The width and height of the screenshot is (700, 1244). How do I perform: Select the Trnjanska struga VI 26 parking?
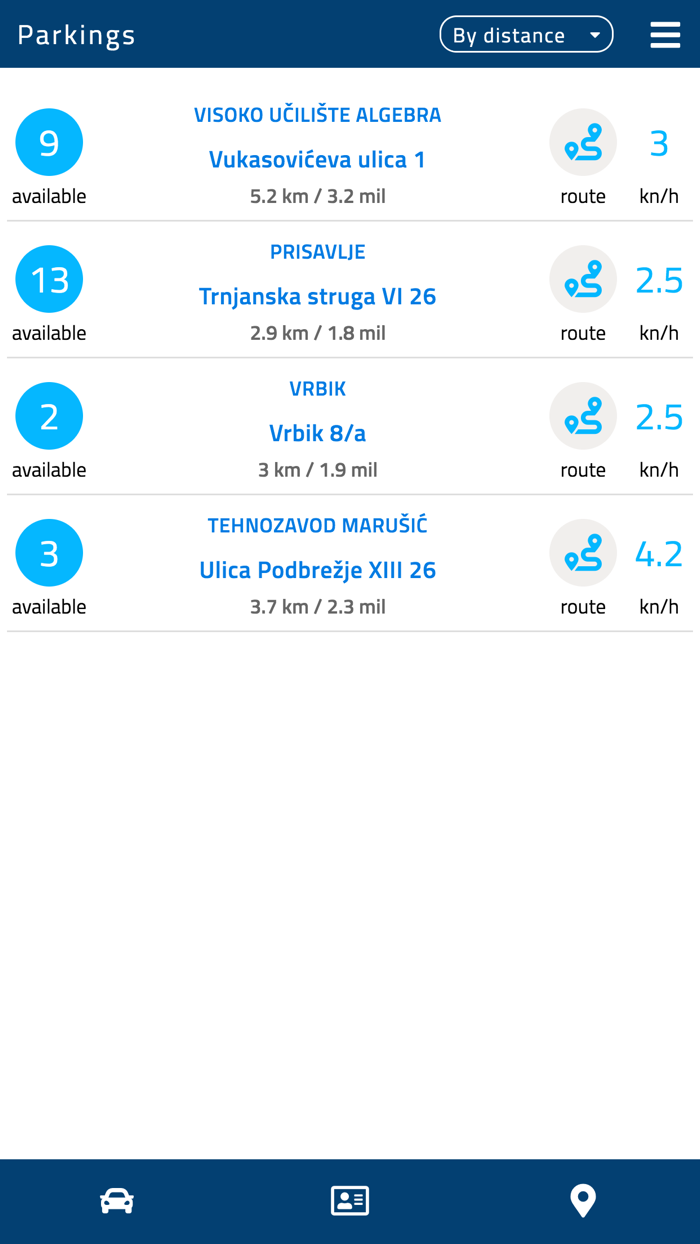coord(317,296)
